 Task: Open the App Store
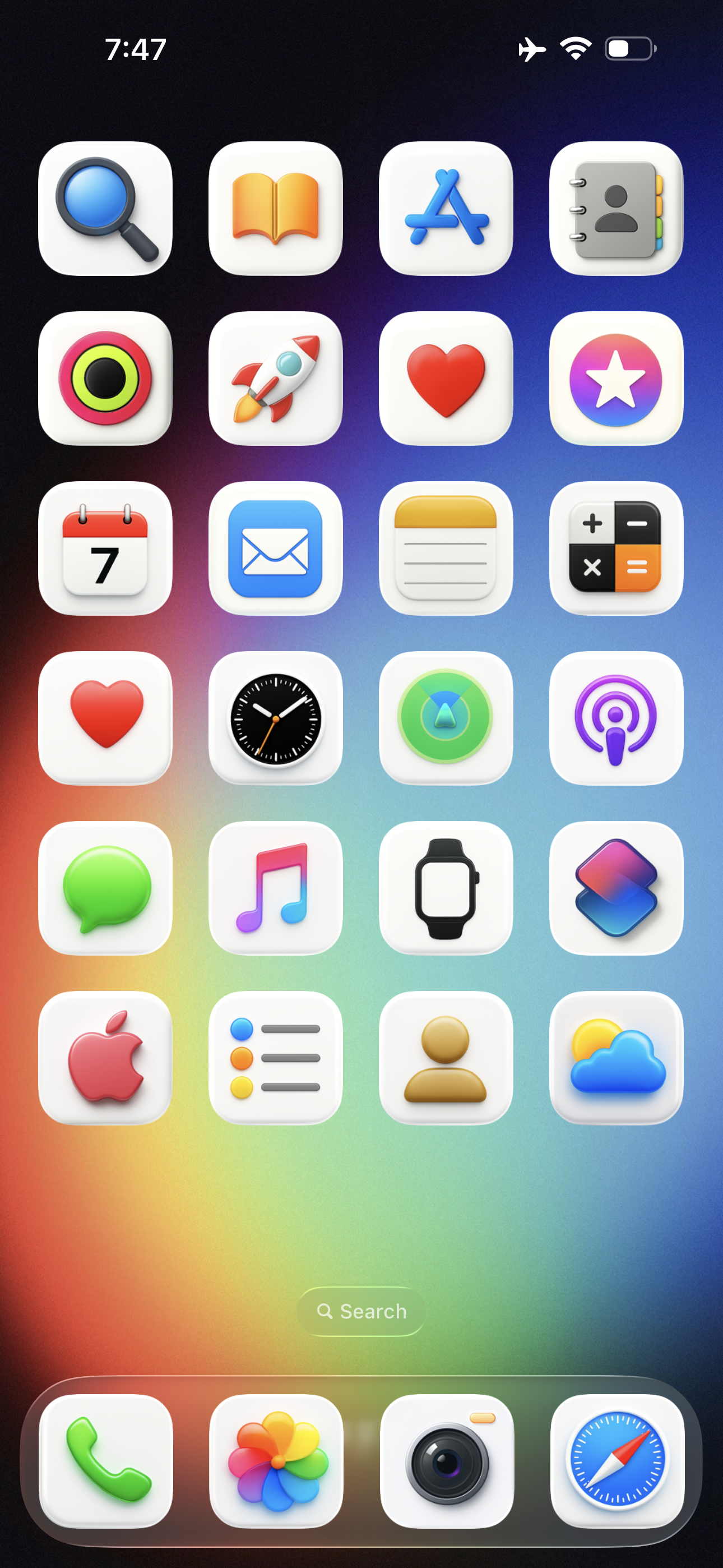click(x=446, y=209)
